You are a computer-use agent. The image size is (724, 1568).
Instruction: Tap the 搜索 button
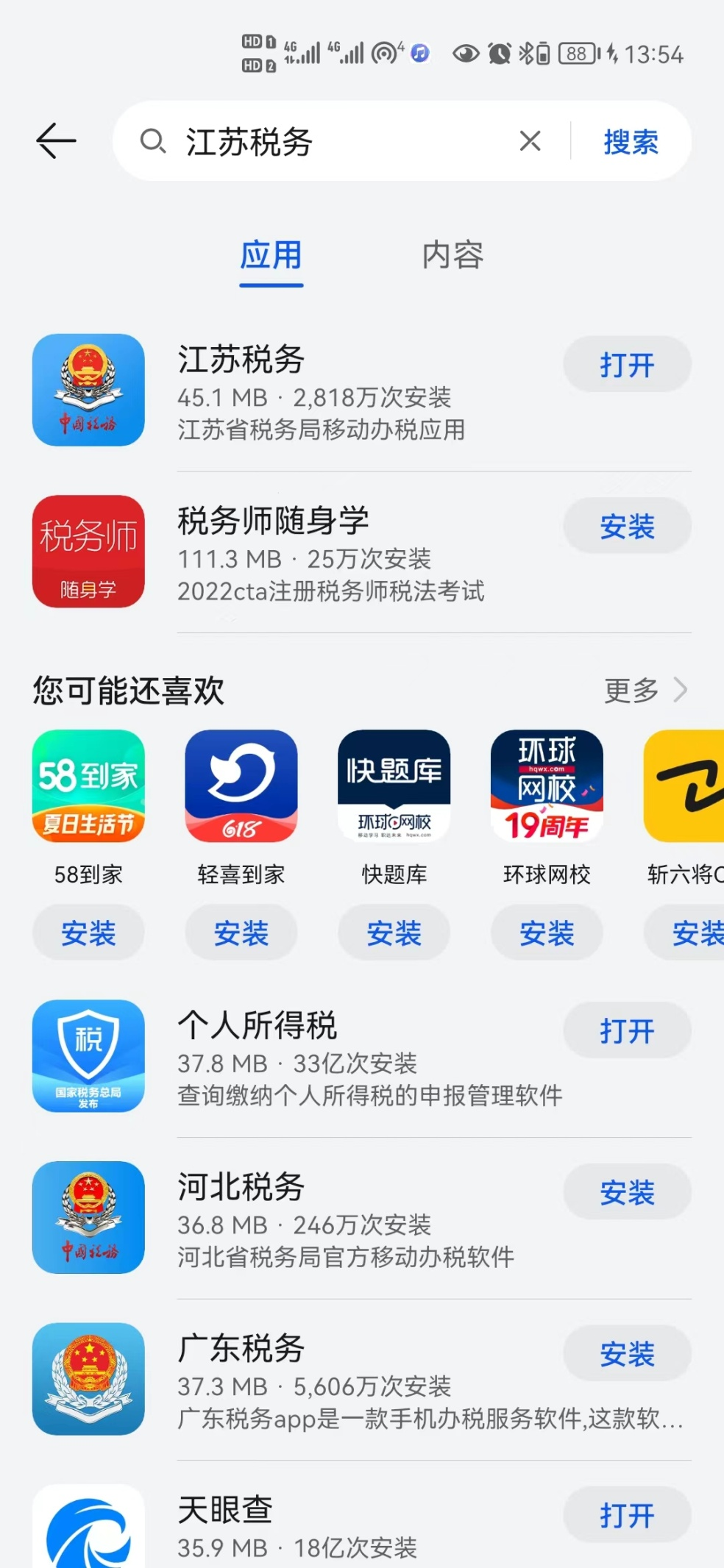point(631,142)
